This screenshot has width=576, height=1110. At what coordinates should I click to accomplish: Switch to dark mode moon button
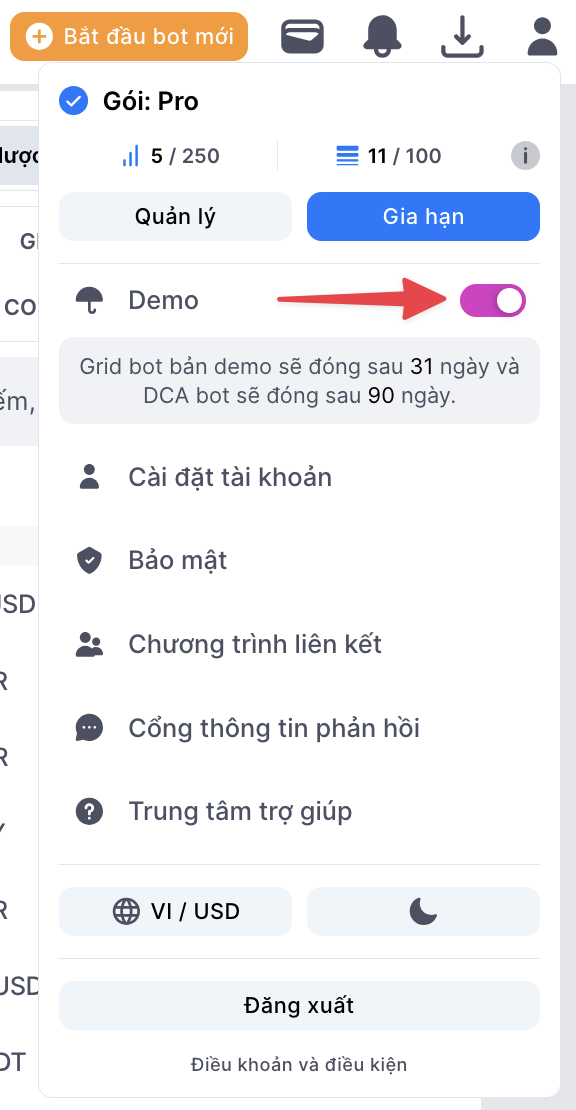tap(423, 911)
